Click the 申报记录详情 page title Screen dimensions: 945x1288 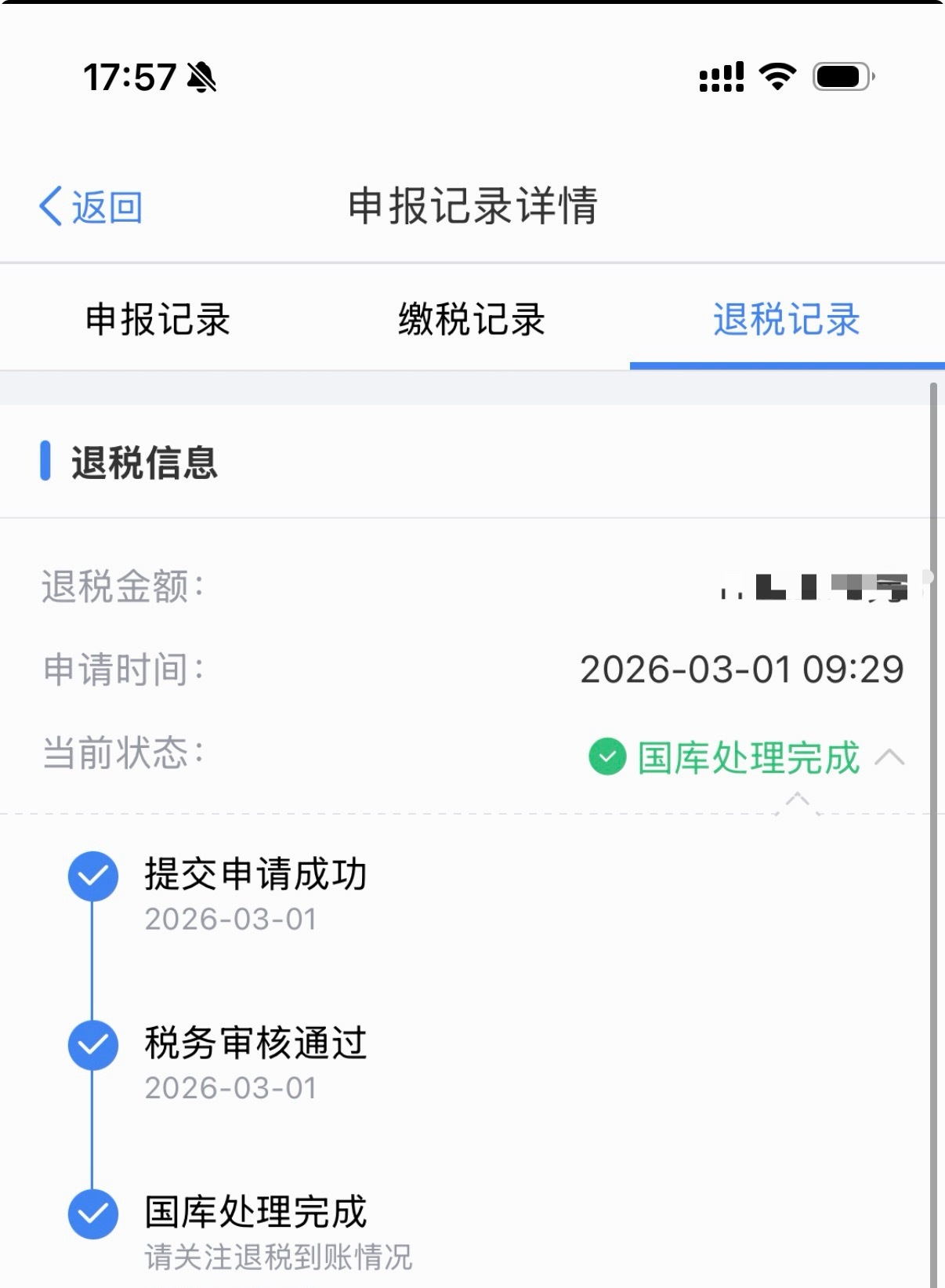tap(472, 207)
